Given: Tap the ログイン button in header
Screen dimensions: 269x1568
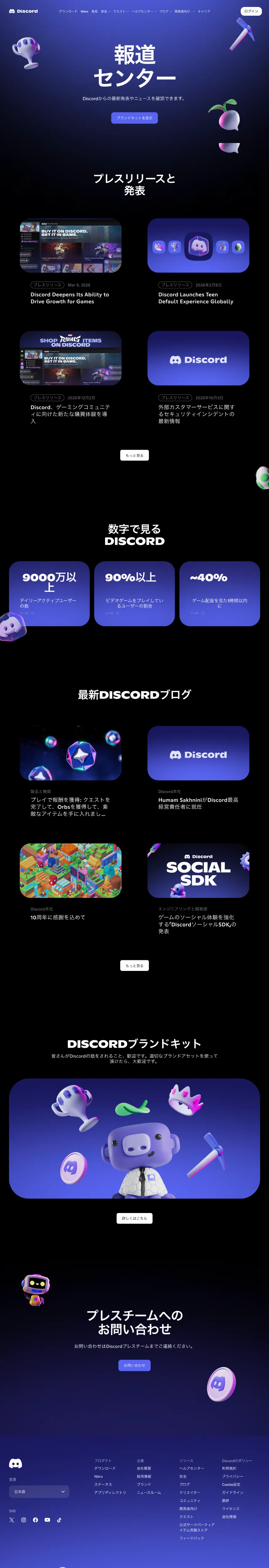Looking at the screenshot, I should pos(251,11).
